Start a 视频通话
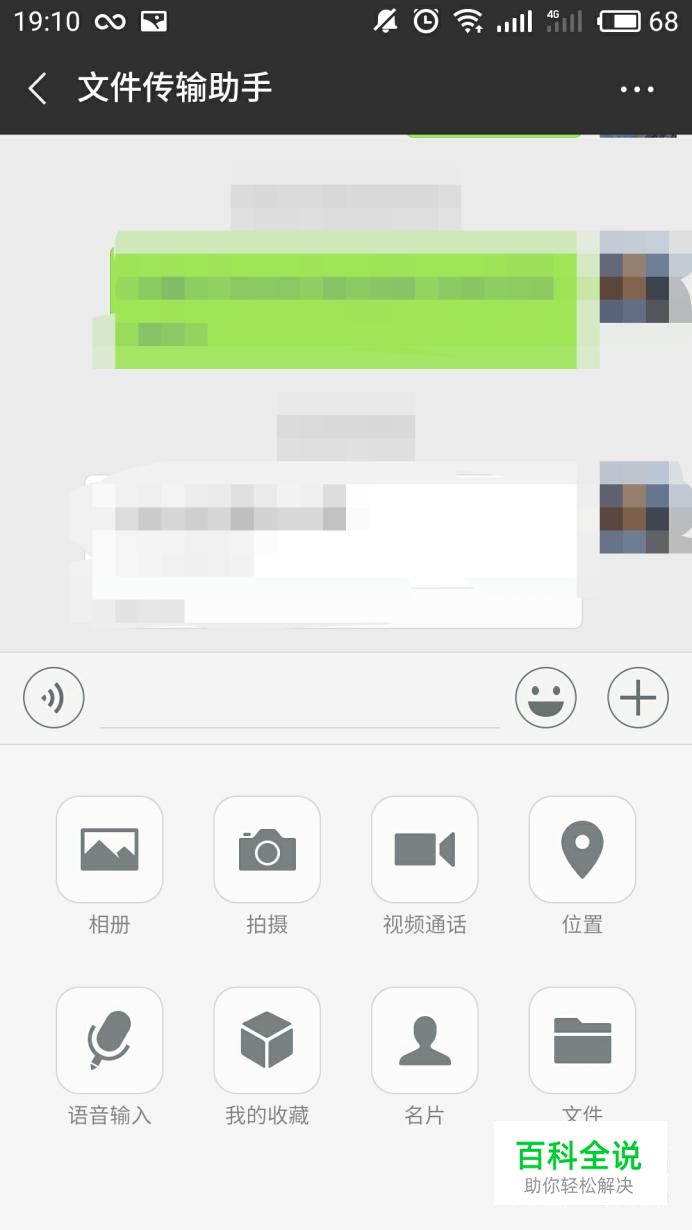Screen dimensions: 692x1230 tap(425, 850)
